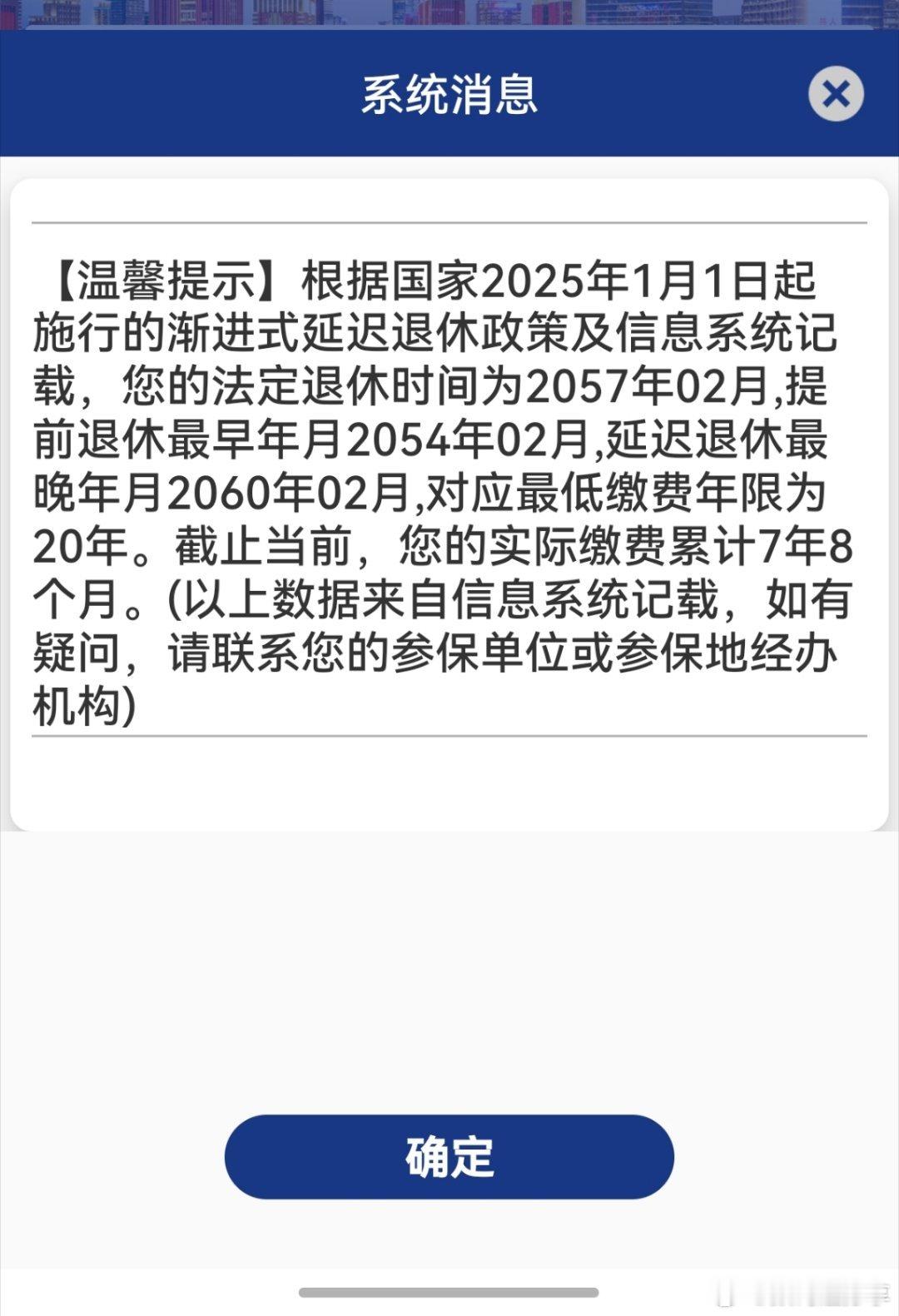Viewport: 899px width, 1316px height.
Task: Select the 系统消息 title text
Action: [449, 94]
